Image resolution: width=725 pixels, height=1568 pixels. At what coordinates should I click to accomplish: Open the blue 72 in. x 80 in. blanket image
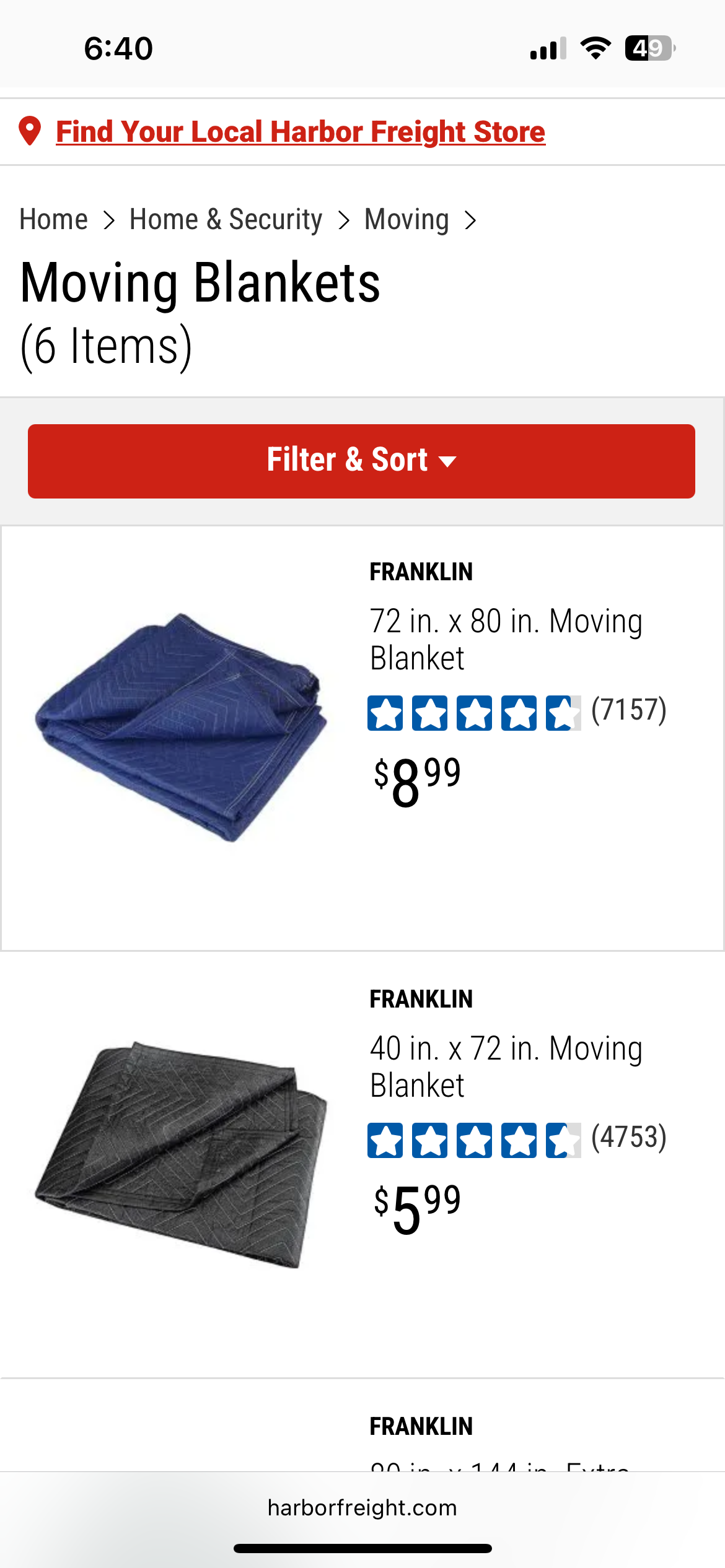tap(181, 727)
